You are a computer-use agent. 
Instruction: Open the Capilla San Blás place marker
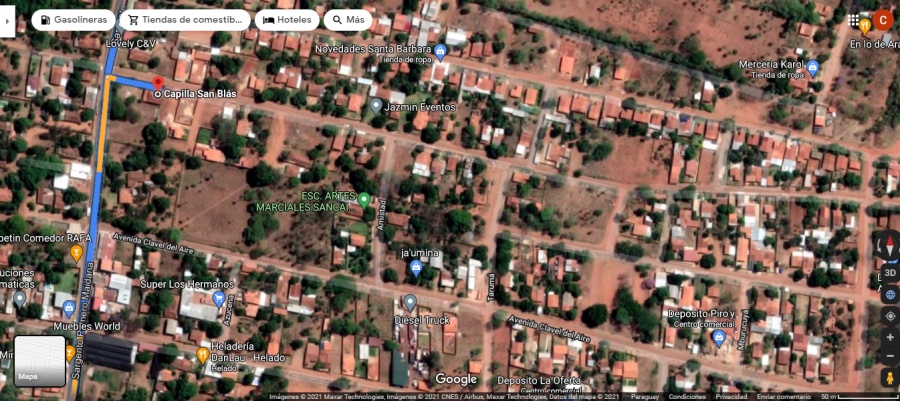point(156,82)
